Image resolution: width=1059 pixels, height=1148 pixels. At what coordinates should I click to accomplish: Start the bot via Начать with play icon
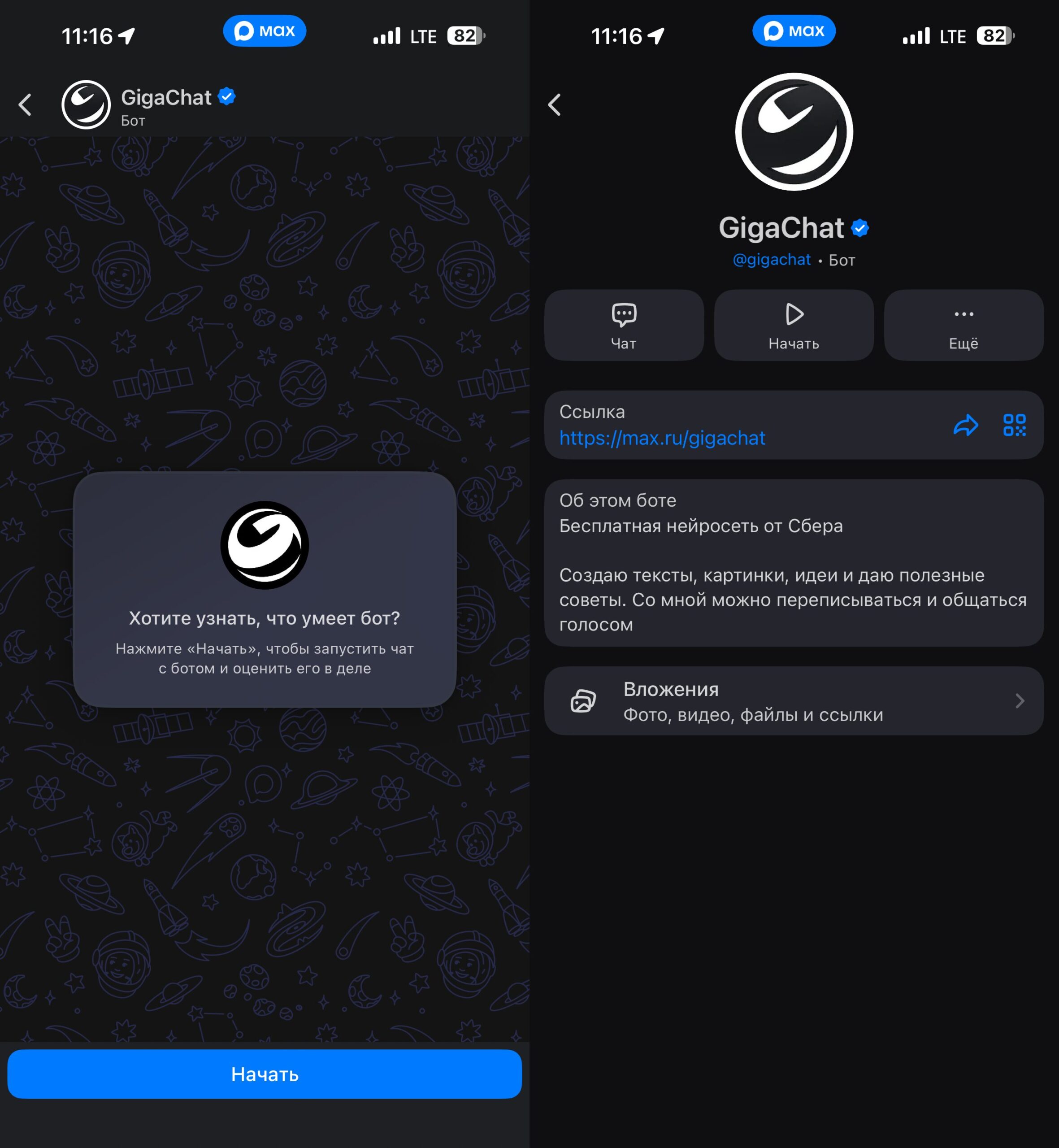(794, 325)
